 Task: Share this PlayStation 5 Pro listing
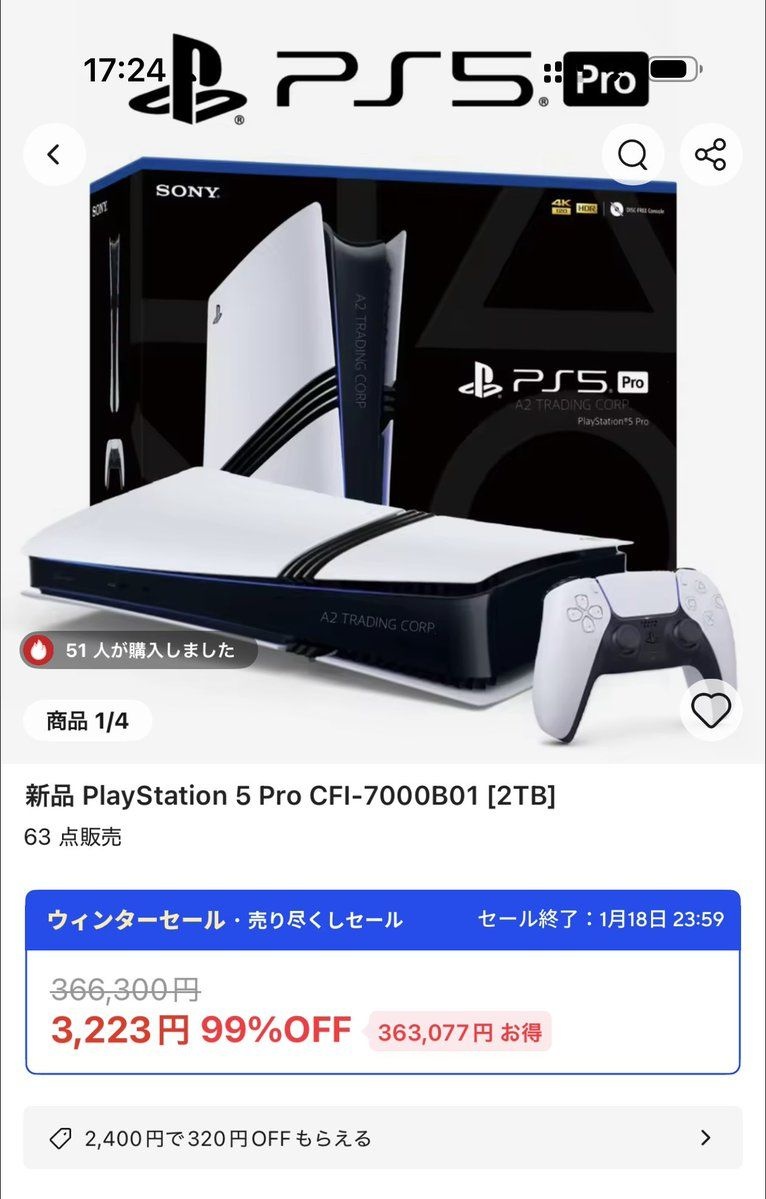coord(710,155)
